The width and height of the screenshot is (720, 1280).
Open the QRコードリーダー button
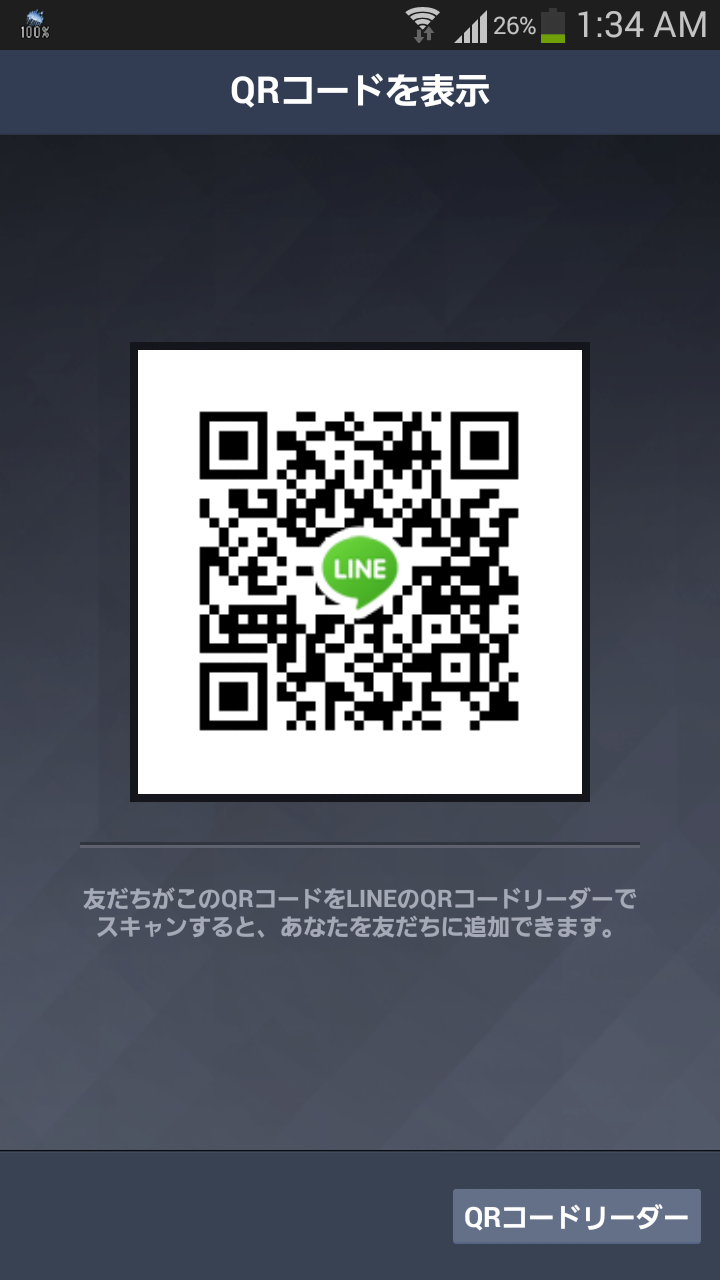point(576,1217)
